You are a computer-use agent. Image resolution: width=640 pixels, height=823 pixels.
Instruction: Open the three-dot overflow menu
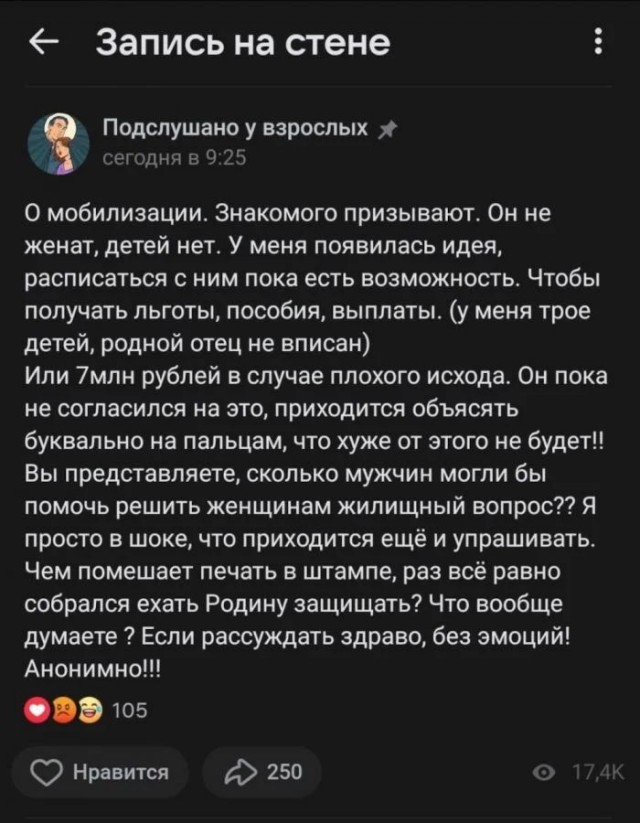click(598, 43)
